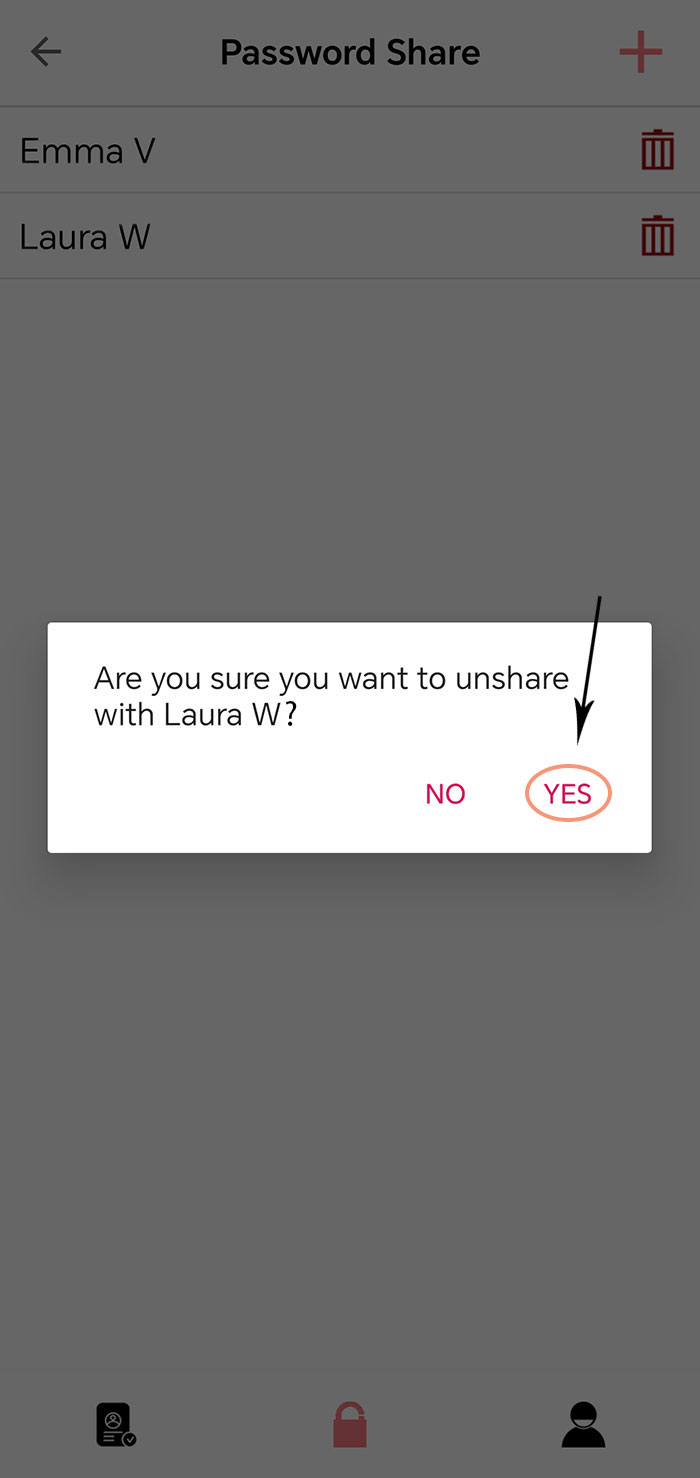
Task: Cancel the unshare by tapping NO
Action: (445, 794)
